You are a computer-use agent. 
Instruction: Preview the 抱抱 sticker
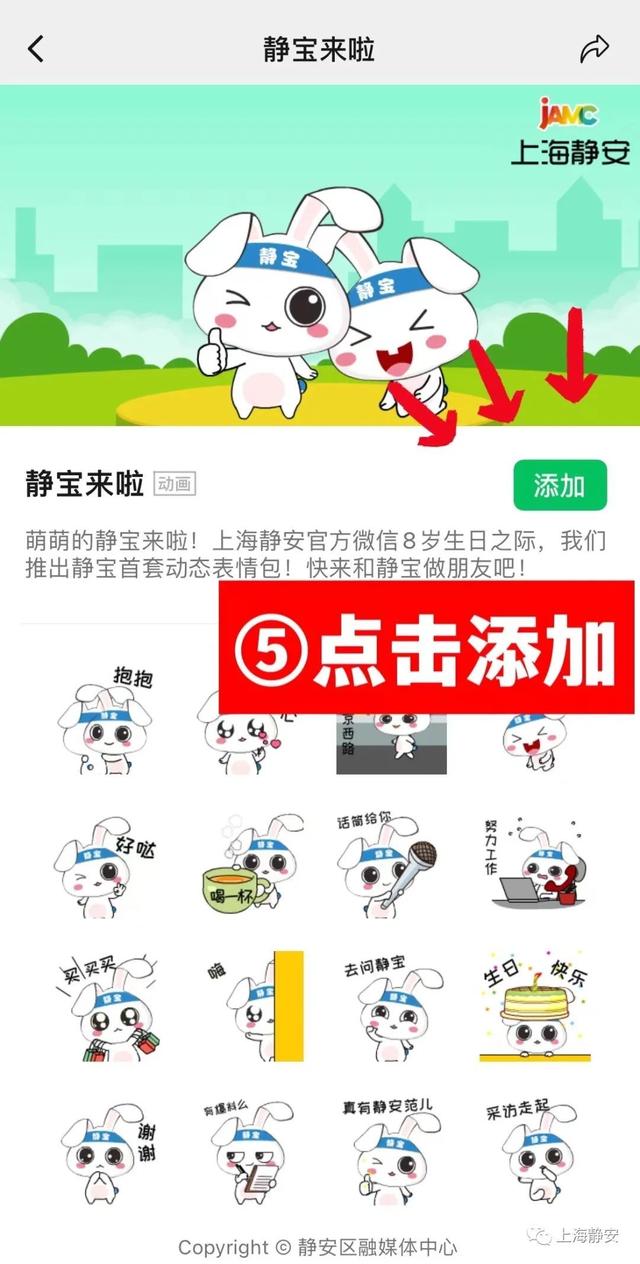(106, 718)
